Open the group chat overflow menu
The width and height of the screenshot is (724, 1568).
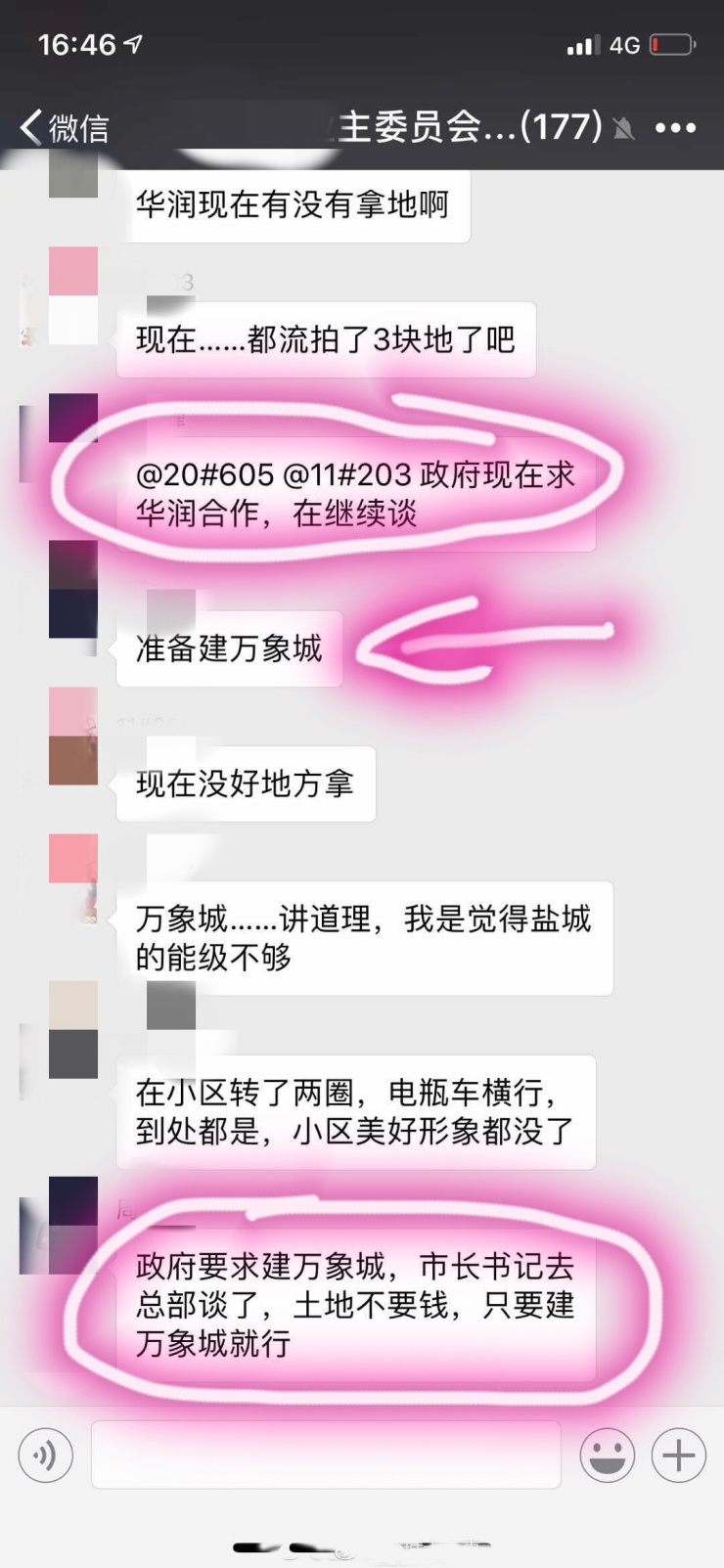(675, 128)
